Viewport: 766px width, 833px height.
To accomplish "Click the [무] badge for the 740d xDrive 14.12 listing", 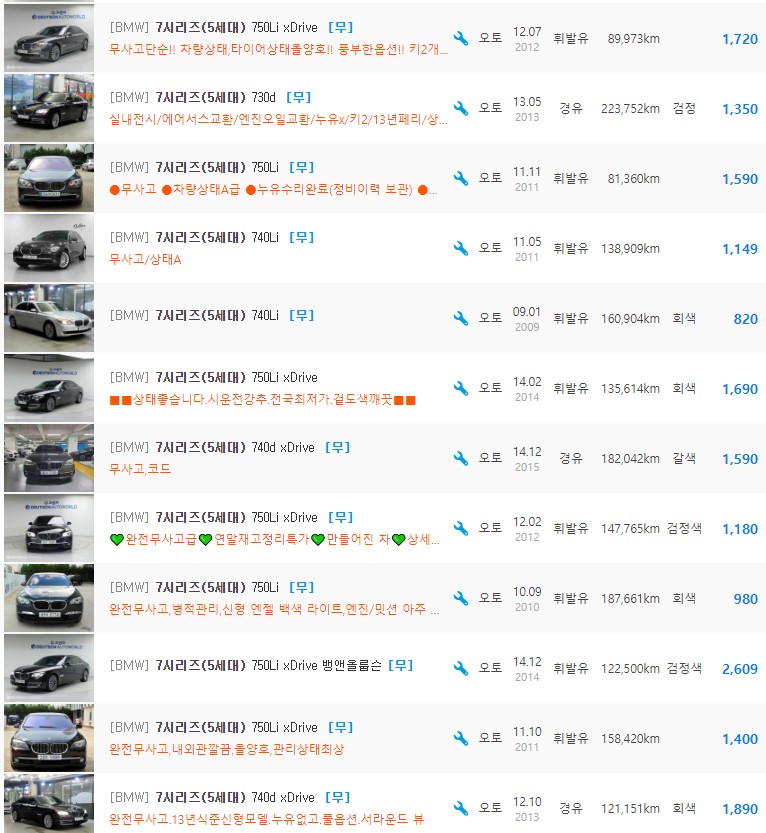I will (x=338, y=447).
